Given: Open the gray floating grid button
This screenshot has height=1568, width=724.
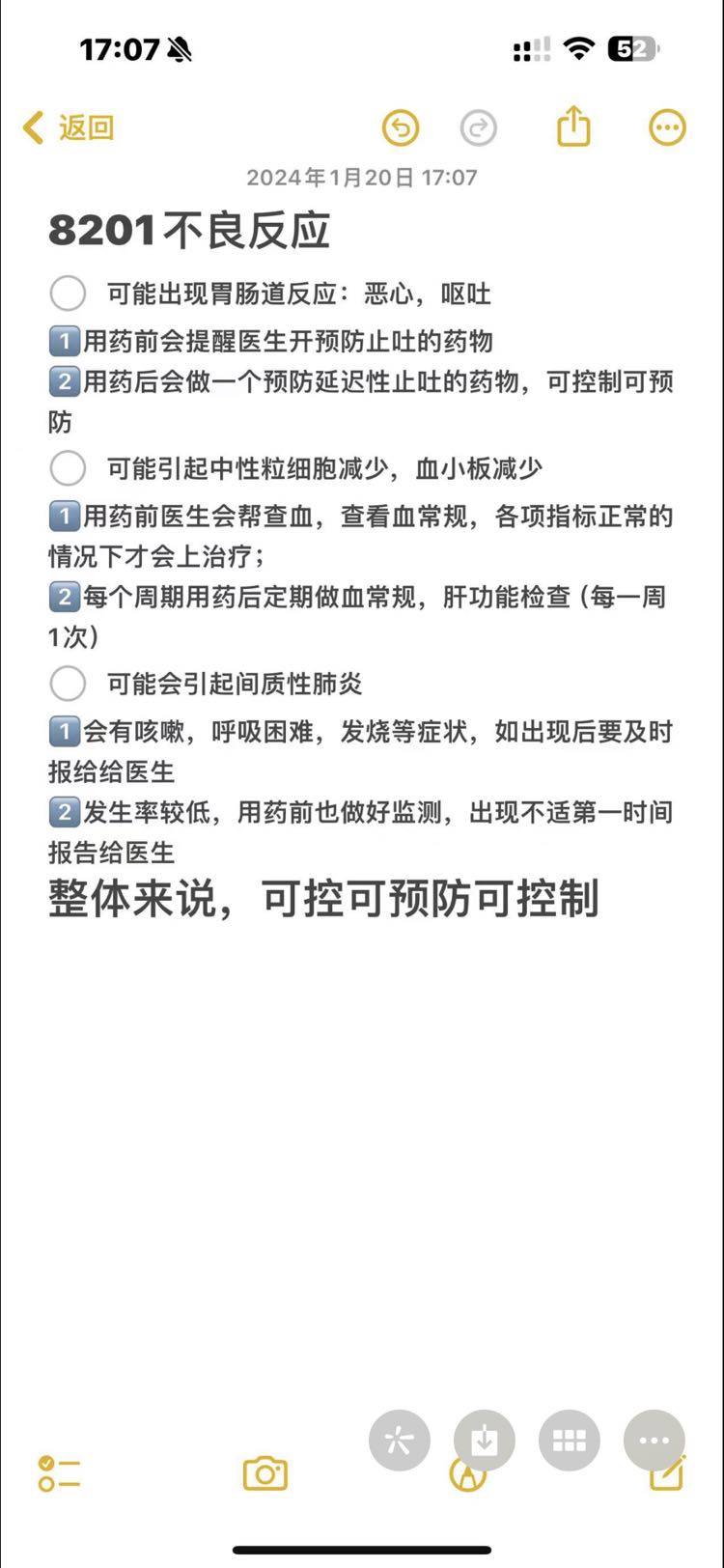Looking at the screenshot, I should point(569,1442).
